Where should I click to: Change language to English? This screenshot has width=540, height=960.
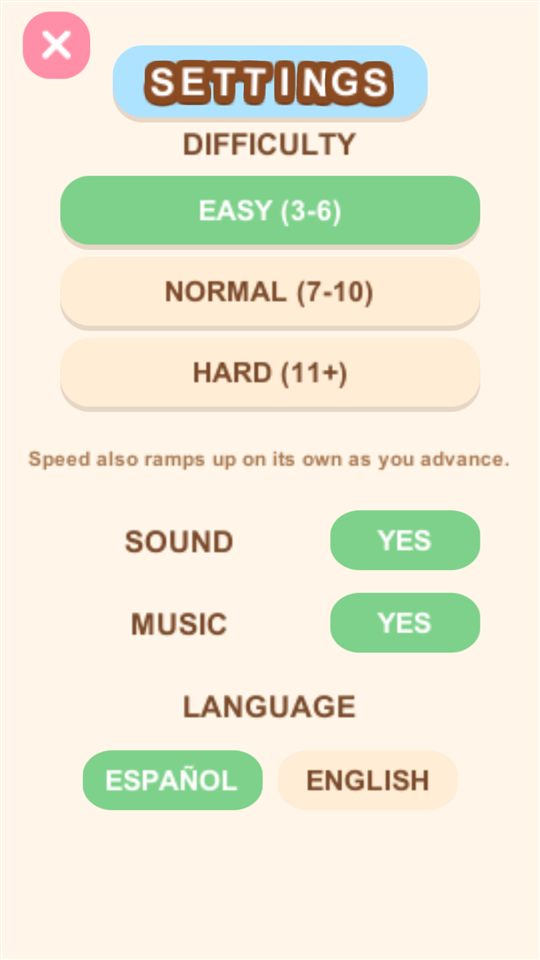tap(367, 780)
